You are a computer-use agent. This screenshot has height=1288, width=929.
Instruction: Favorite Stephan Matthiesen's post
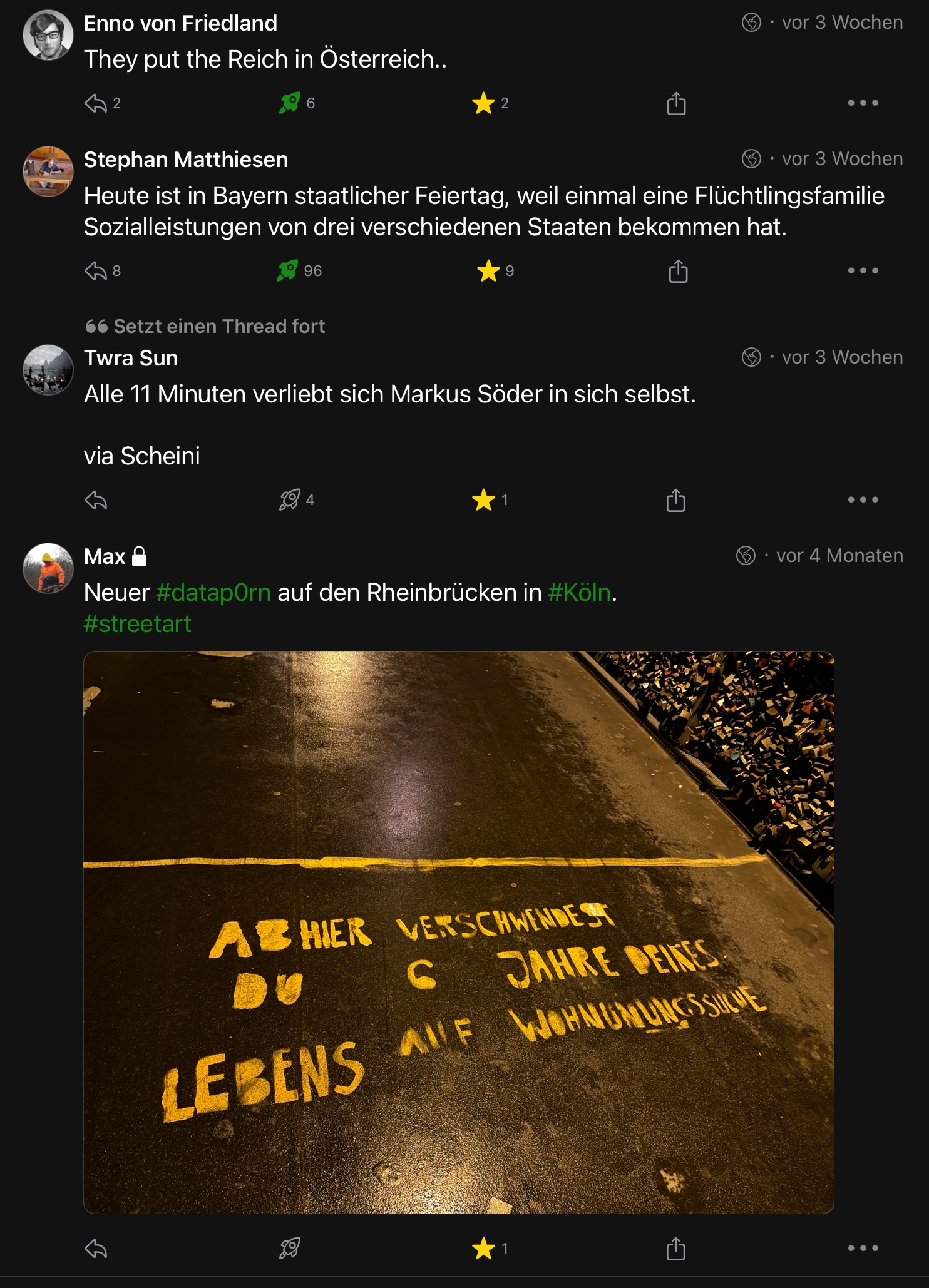[488, 271]
